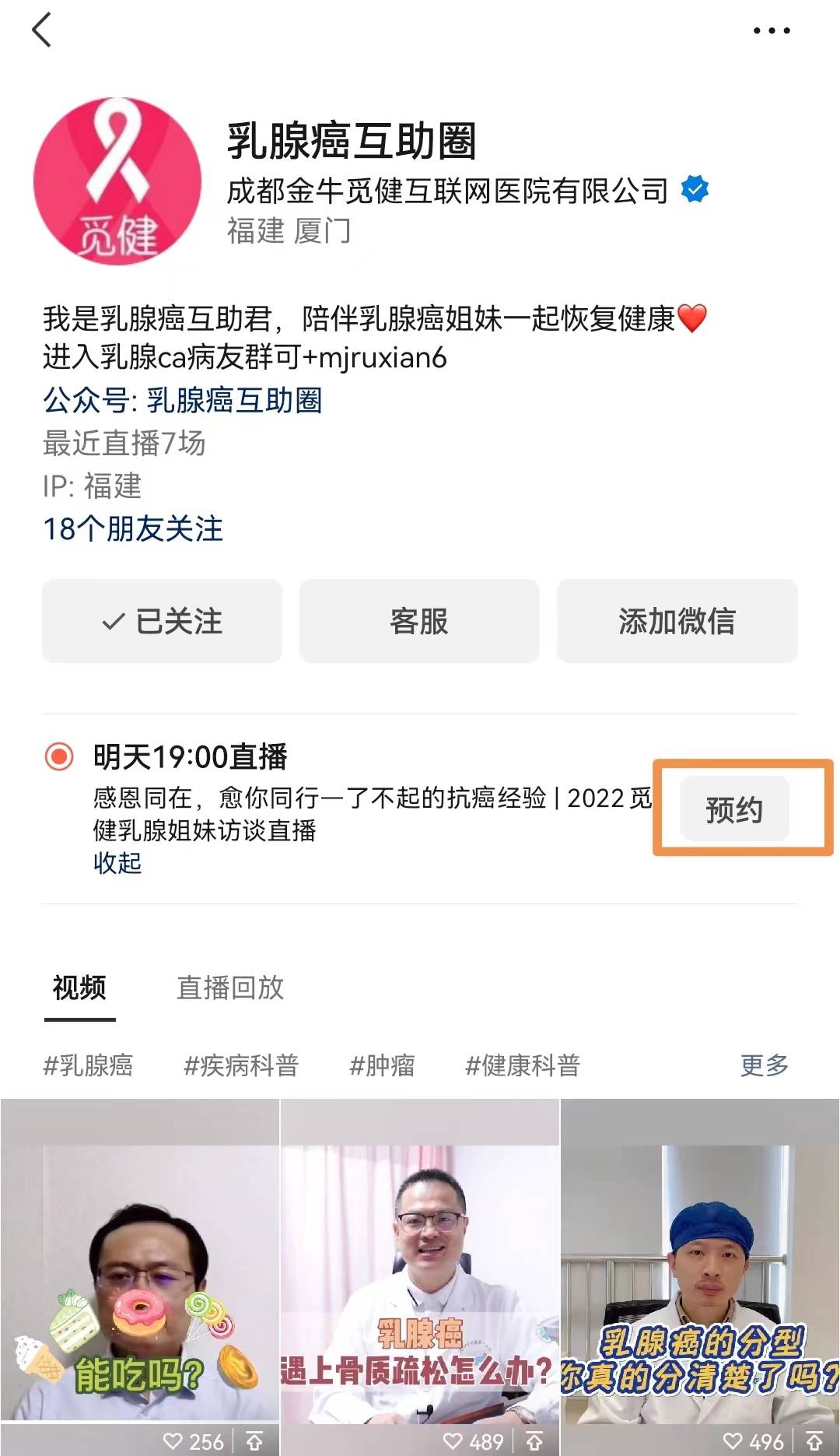
Task: Go back with the top-left arrow
Action: [x=42, y=30]
